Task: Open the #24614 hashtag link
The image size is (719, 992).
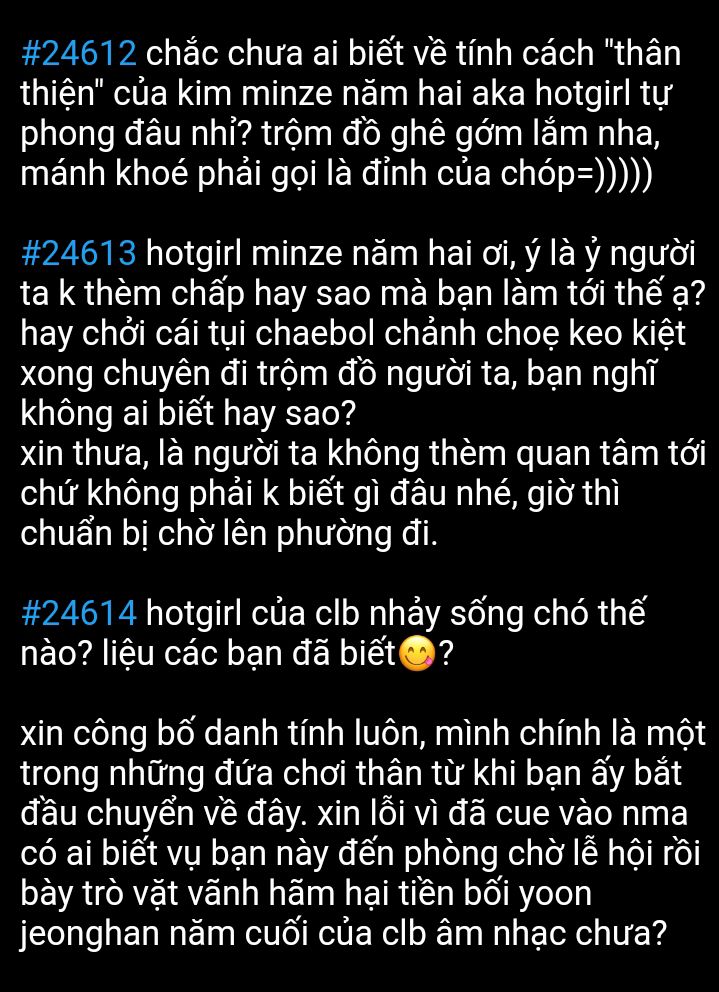Action: [x=78, y=614]
